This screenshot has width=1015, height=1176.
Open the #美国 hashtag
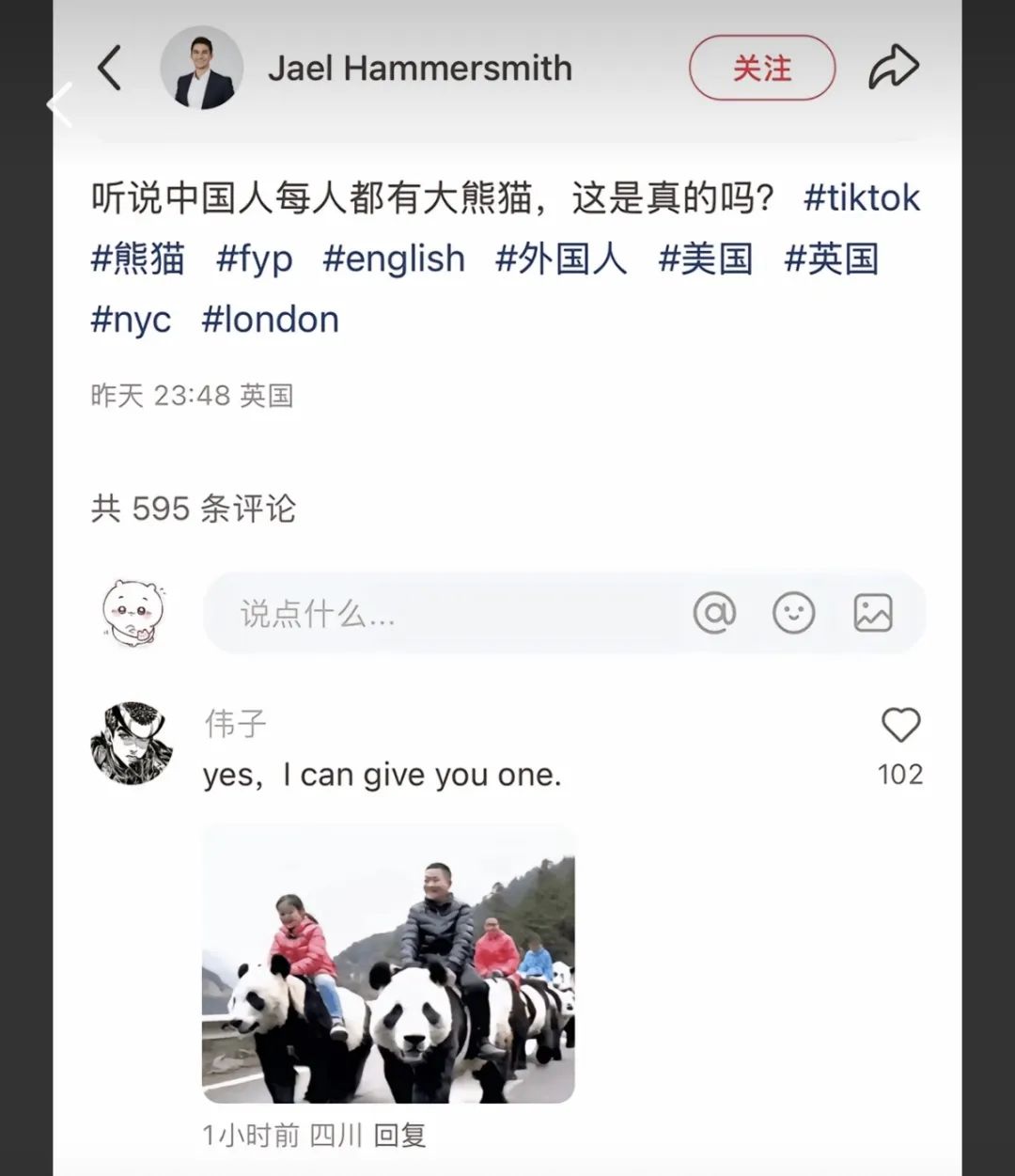(x=706, y=259)
